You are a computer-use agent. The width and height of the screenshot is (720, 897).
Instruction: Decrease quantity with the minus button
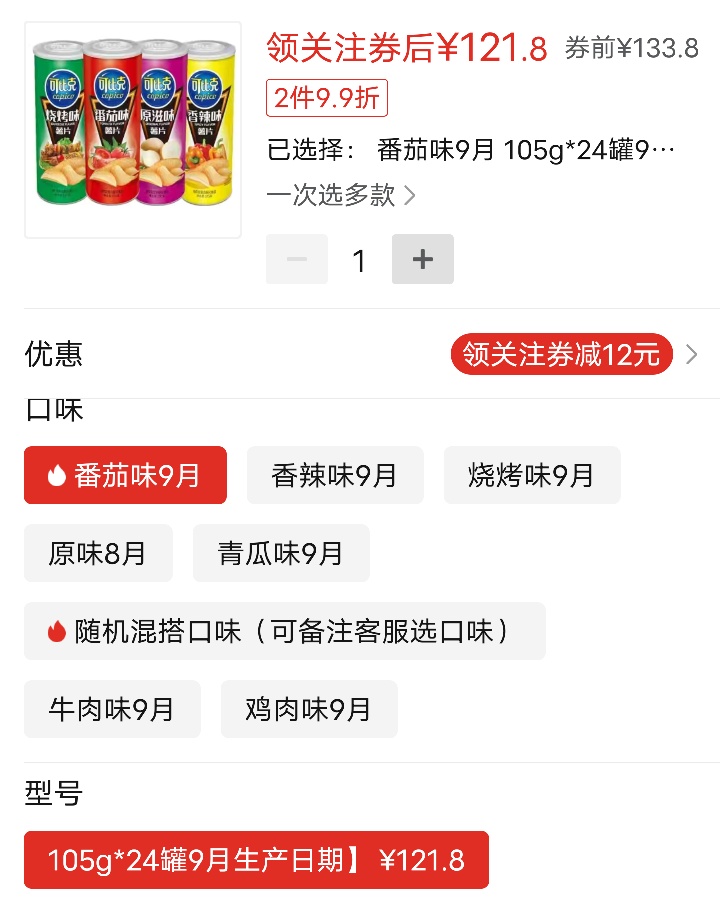tap(296, 259)
